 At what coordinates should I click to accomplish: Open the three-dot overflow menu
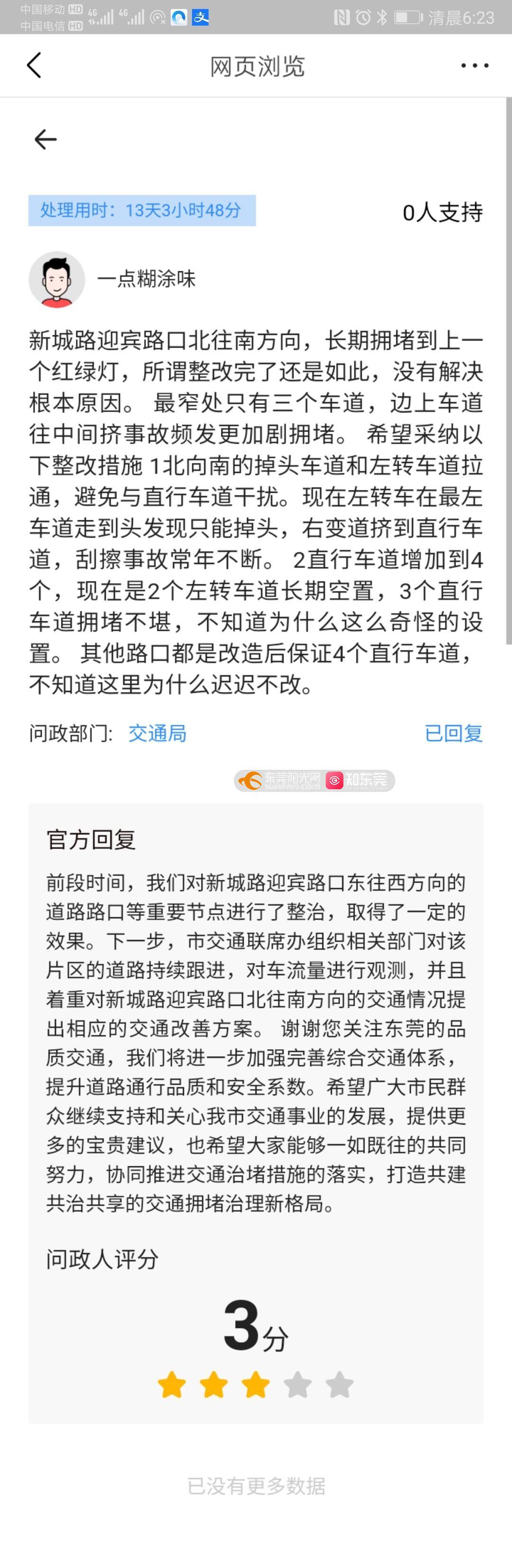pyautogui.click(x=474, y=66)
